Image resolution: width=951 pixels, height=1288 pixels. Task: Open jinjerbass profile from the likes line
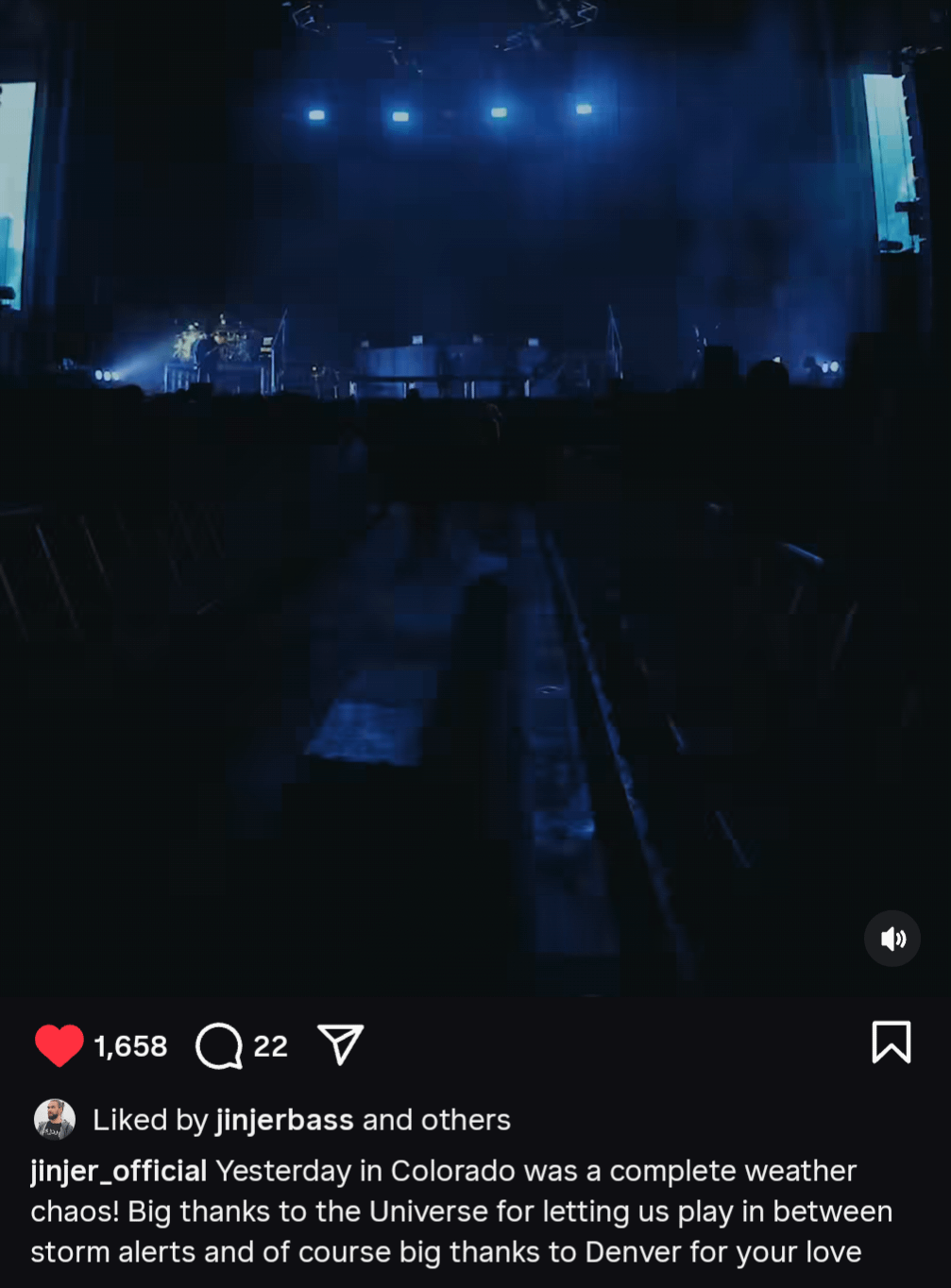pyautogui.click(x=284, y=1120)
